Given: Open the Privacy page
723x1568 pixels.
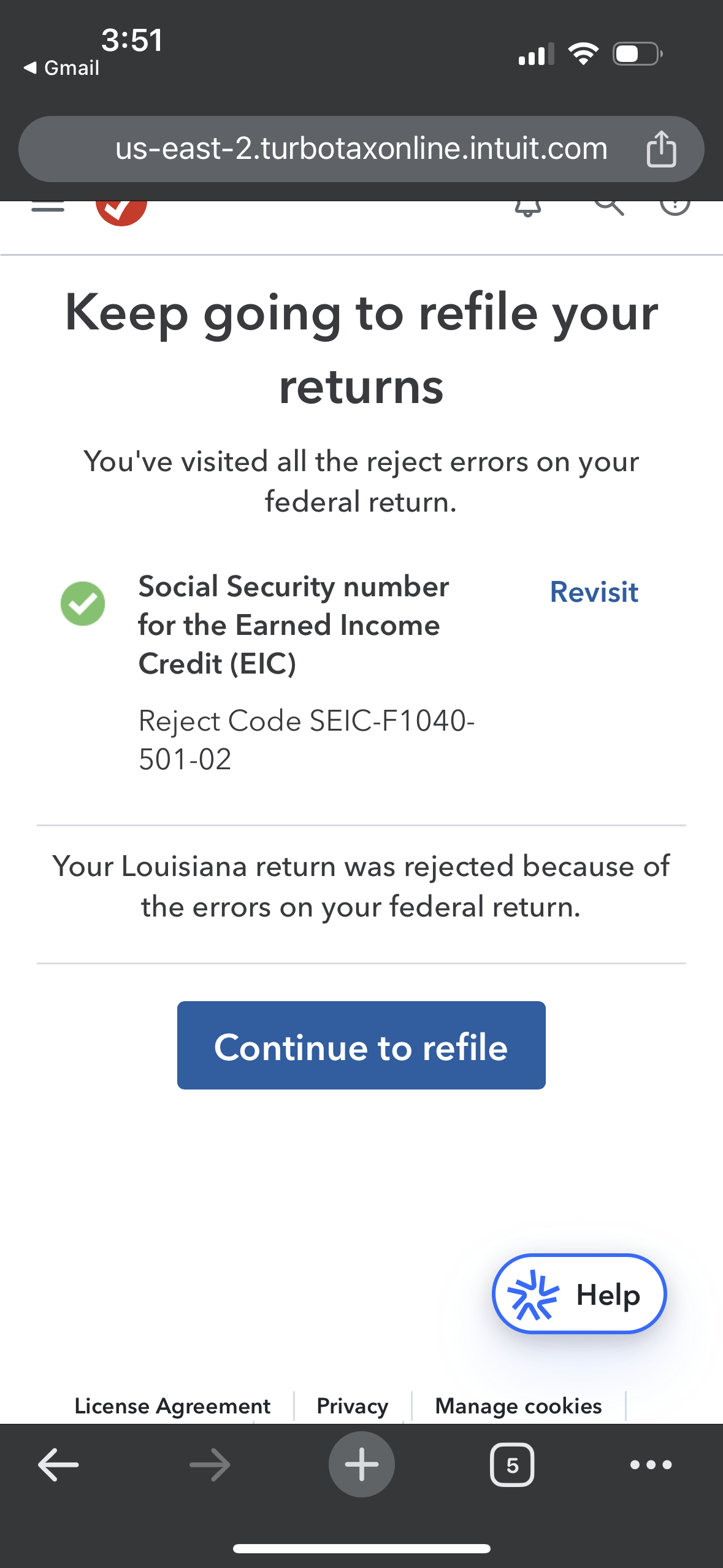Looking at the screenshot, I should click(x=352, y=1406).
